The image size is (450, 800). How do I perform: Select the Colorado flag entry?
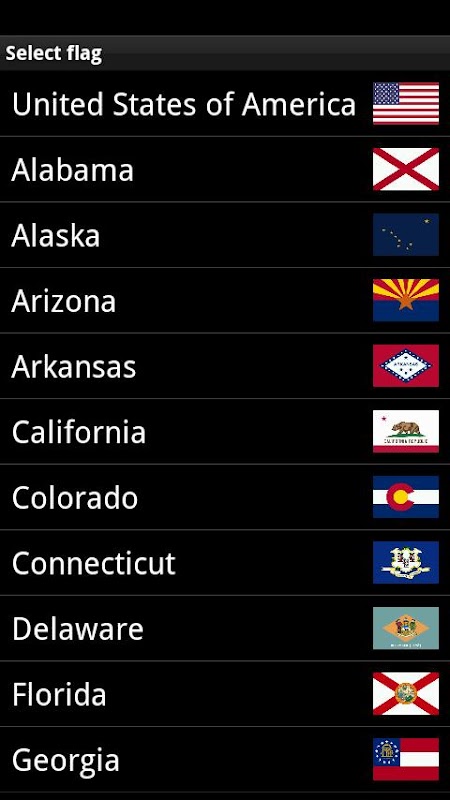click(225, 497)
